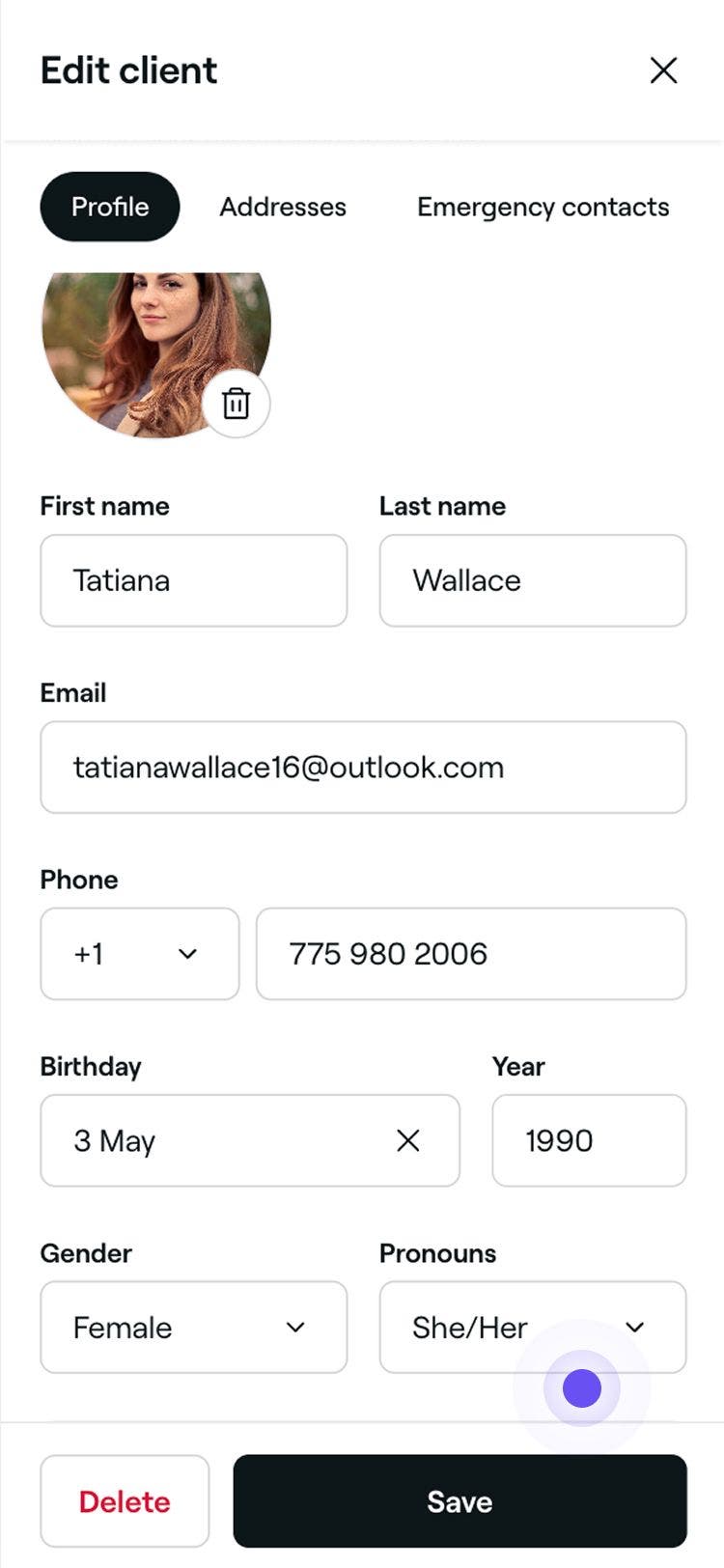Image resolution: width=724 pixels, height=1568 pixels.
Task: Edit the First name field
Action: click(x=193, y=580)
